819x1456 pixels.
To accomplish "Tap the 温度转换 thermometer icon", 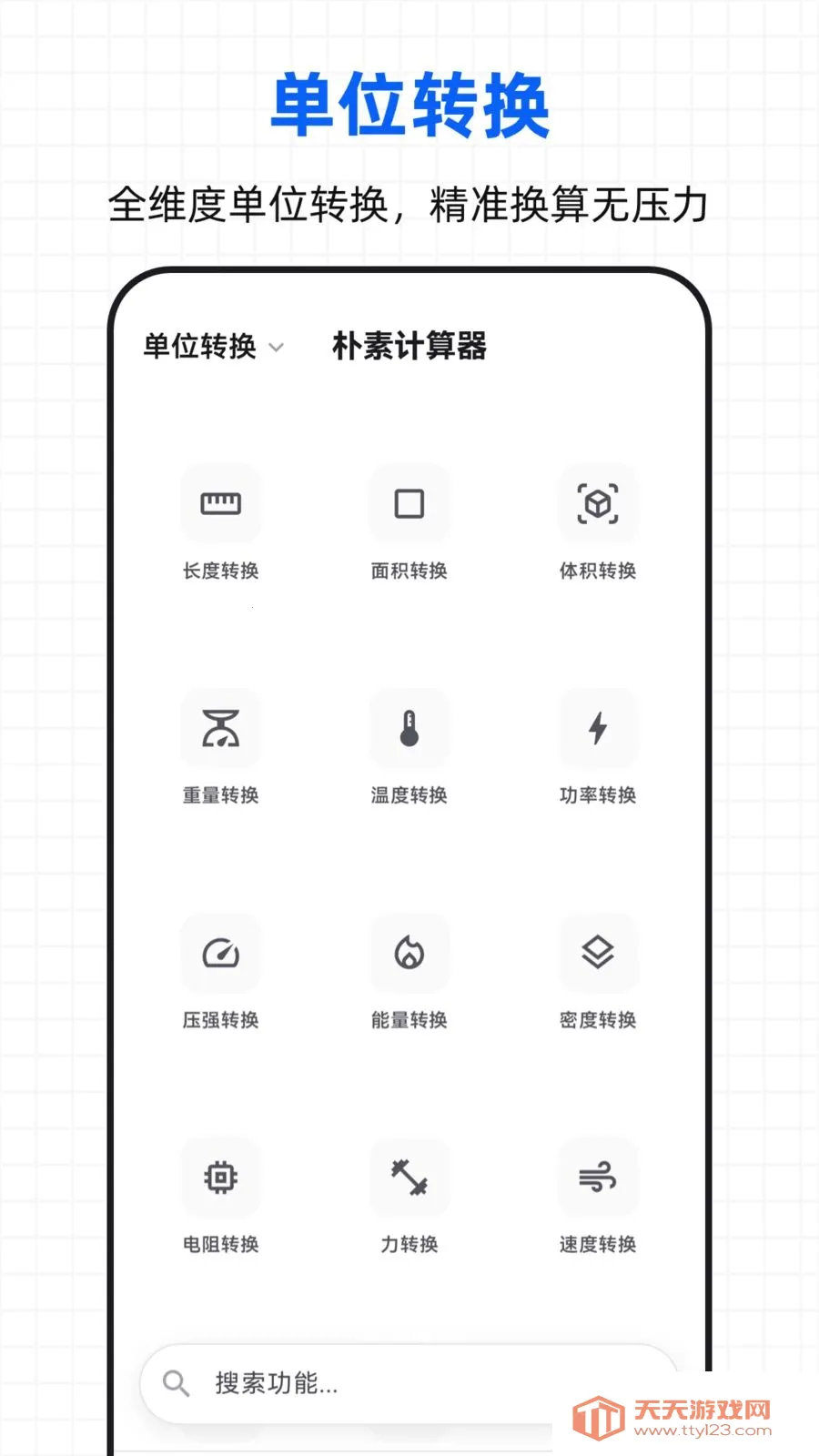I will tap(409, 728).
